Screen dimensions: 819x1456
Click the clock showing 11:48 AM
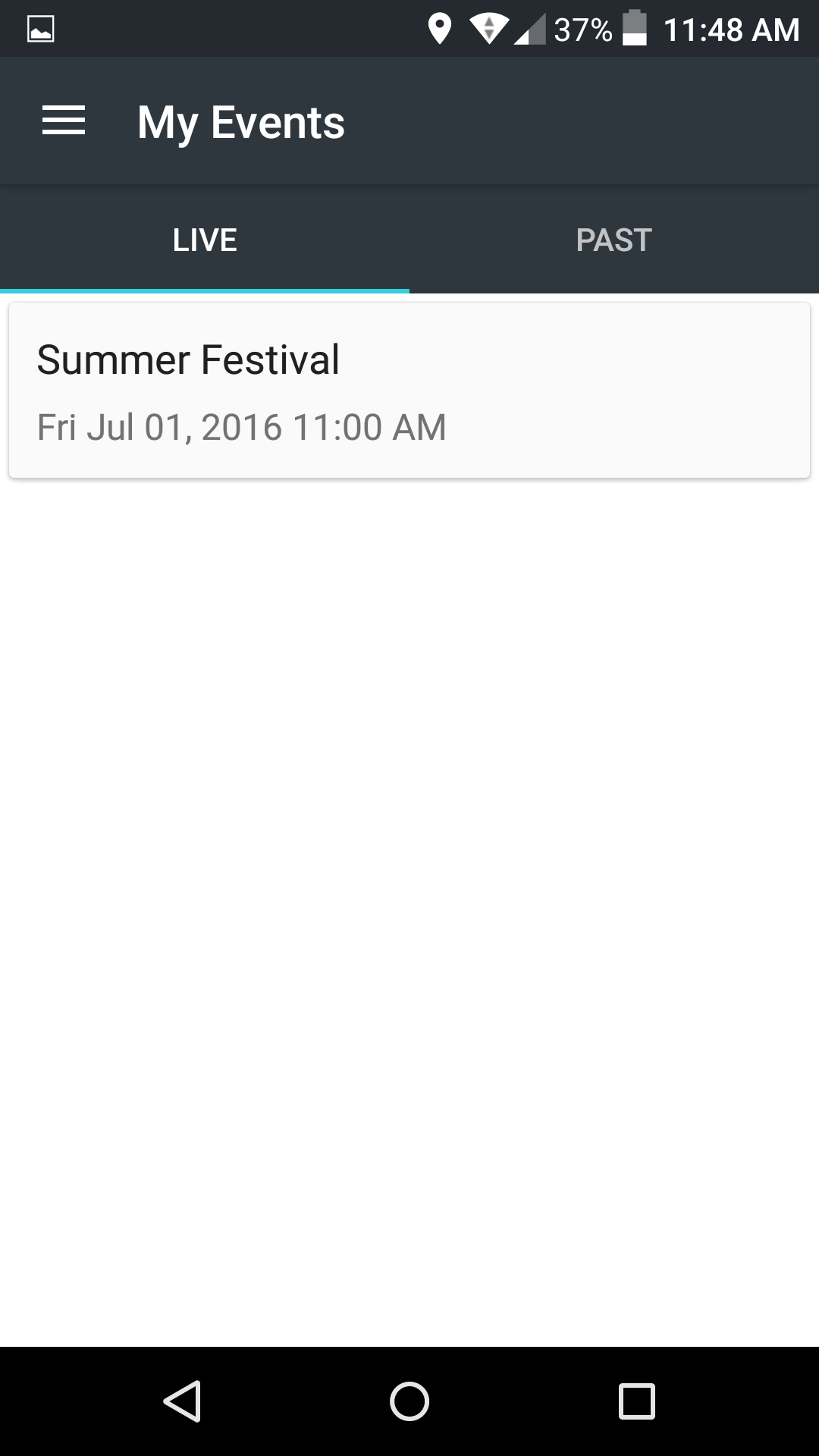pyautogui.click(x=730, y=29)
